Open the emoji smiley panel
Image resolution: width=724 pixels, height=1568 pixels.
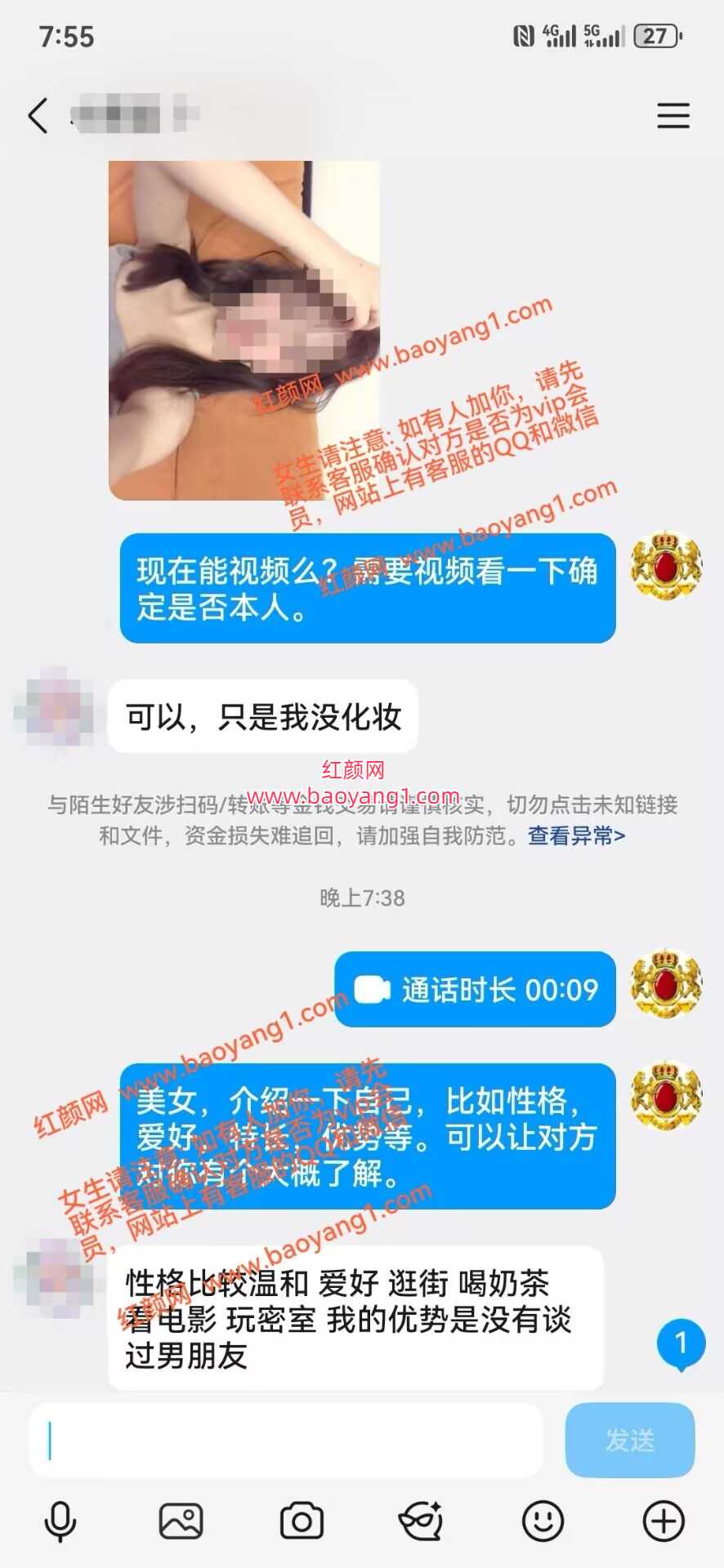pos(543,1521)
